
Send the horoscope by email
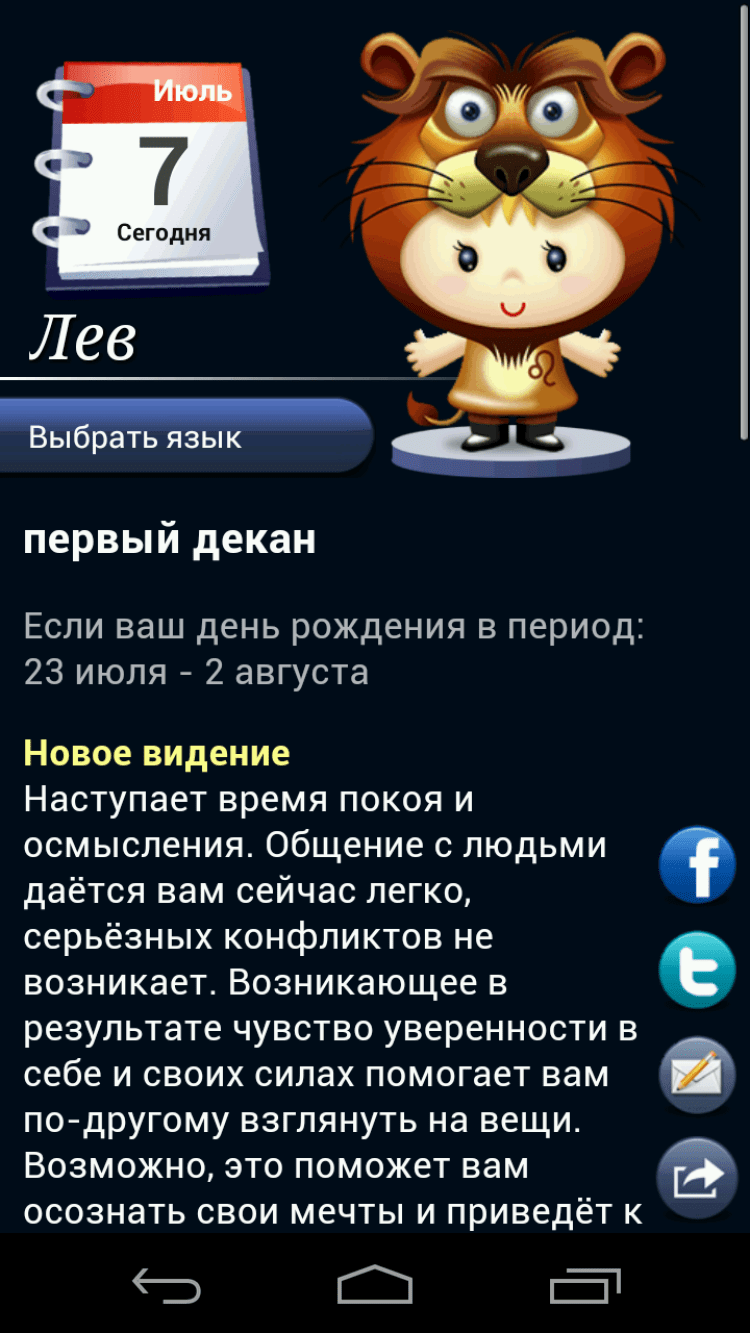click(x=697, y=1075)
